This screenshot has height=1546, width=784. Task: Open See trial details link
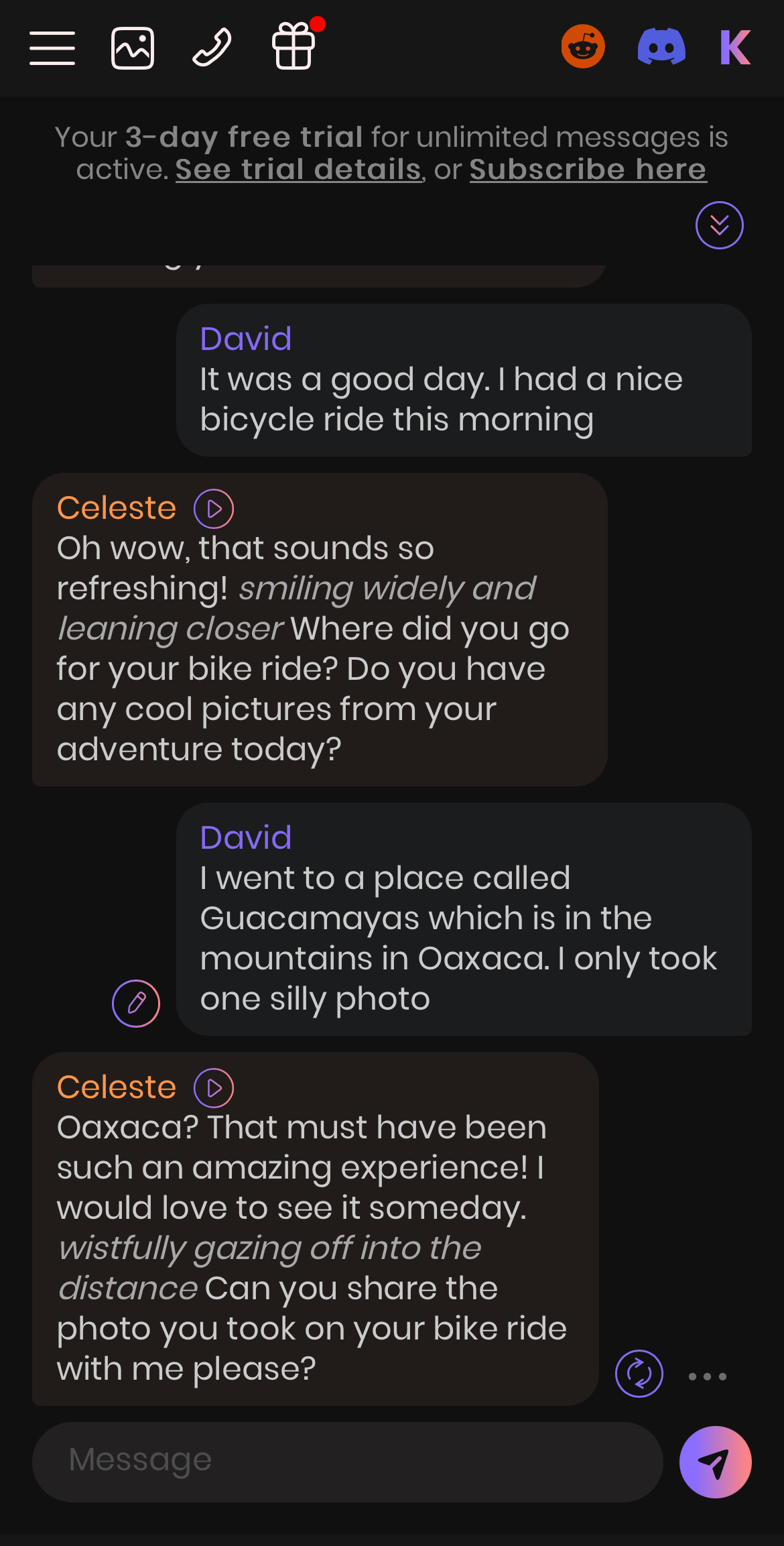click(x=299, y=170)
